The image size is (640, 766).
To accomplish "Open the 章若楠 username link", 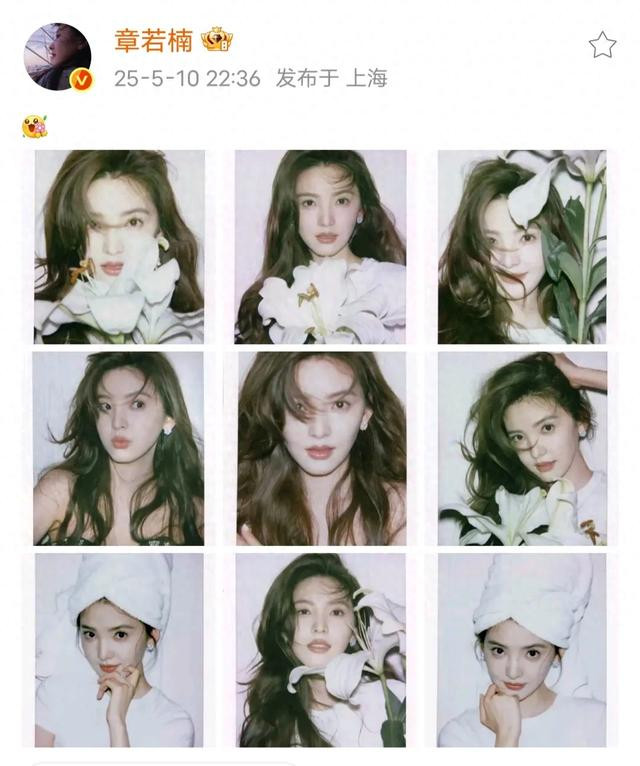I will point(153,41).
